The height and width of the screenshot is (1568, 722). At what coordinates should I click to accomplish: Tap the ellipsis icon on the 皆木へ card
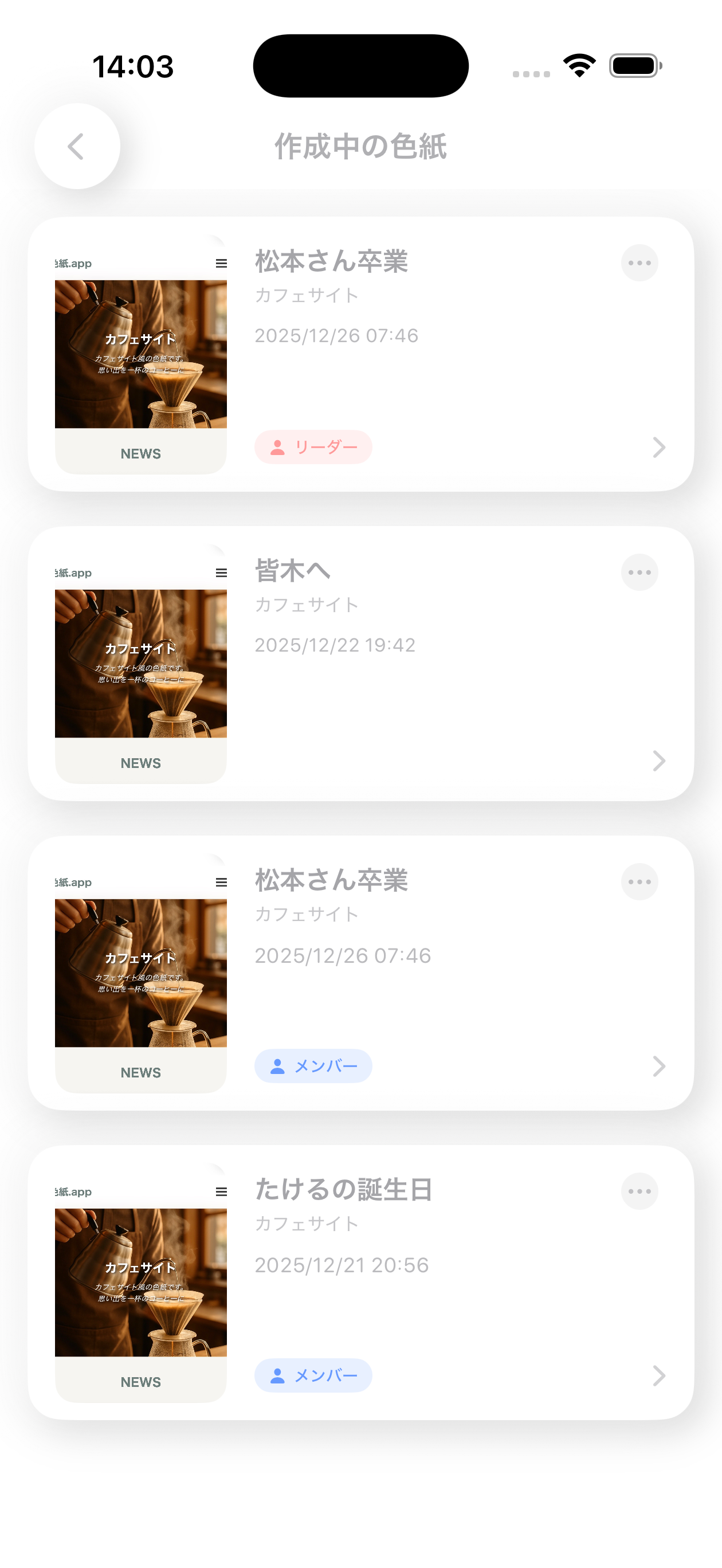[639, 572]
